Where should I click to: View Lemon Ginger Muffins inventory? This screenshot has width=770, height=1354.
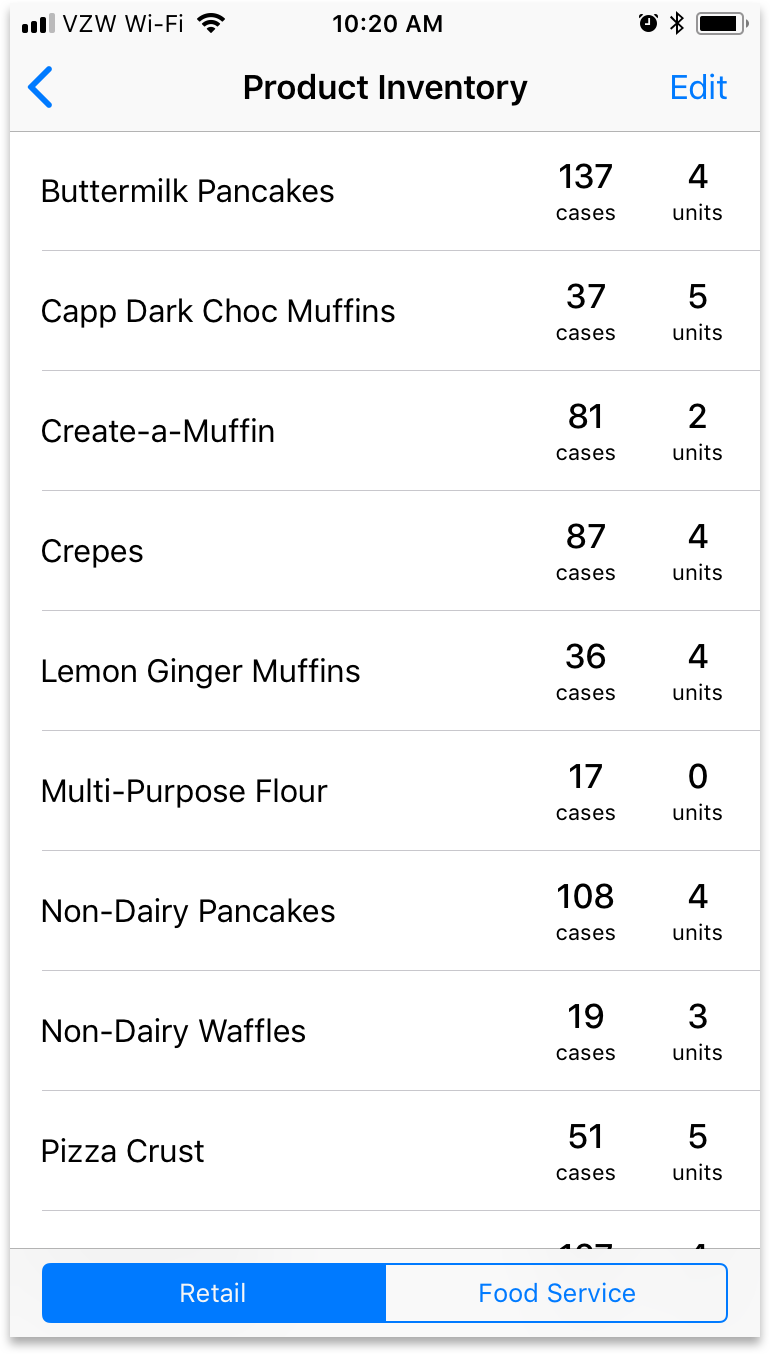[x=385, y=671]
